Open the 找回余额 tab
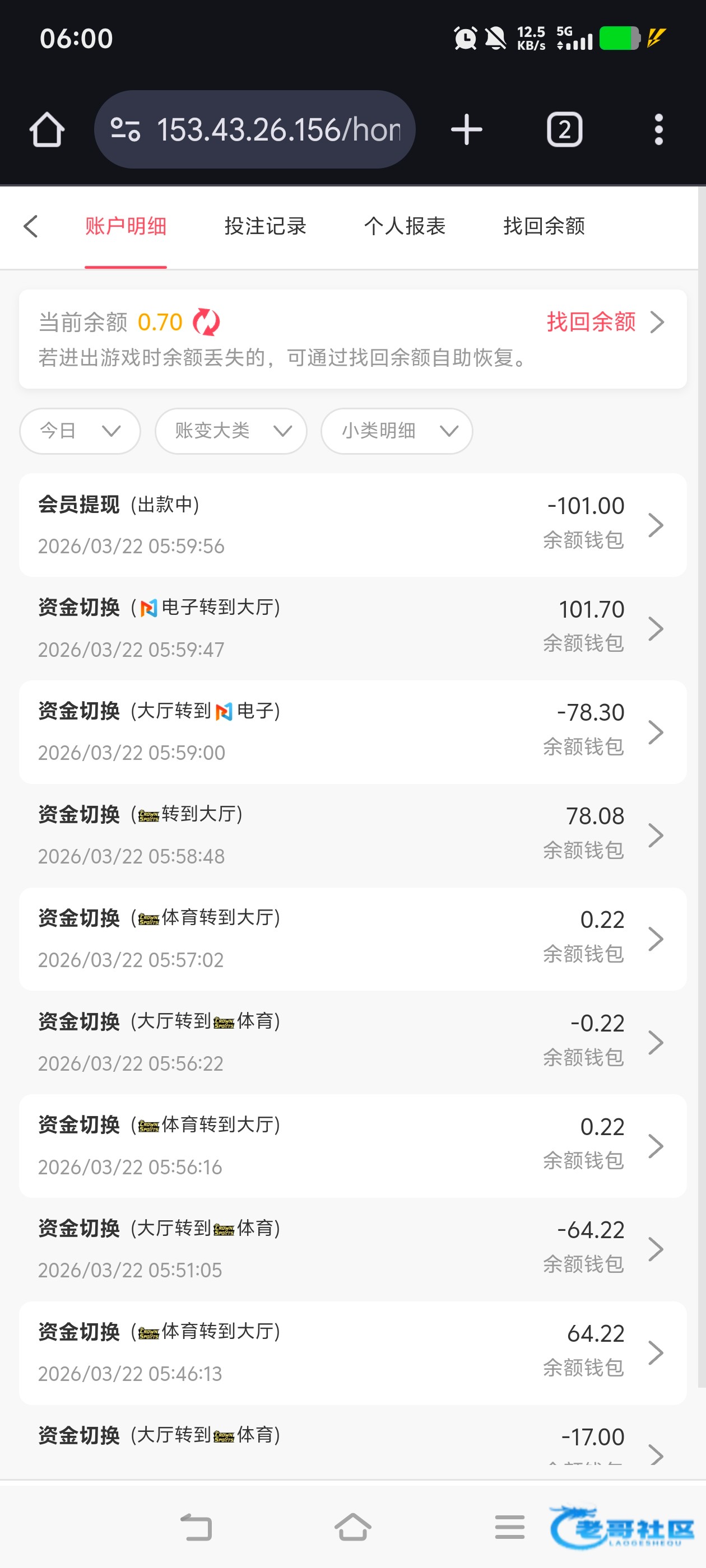This screenshot has height=1568, width=706. [x=544, y=226]
